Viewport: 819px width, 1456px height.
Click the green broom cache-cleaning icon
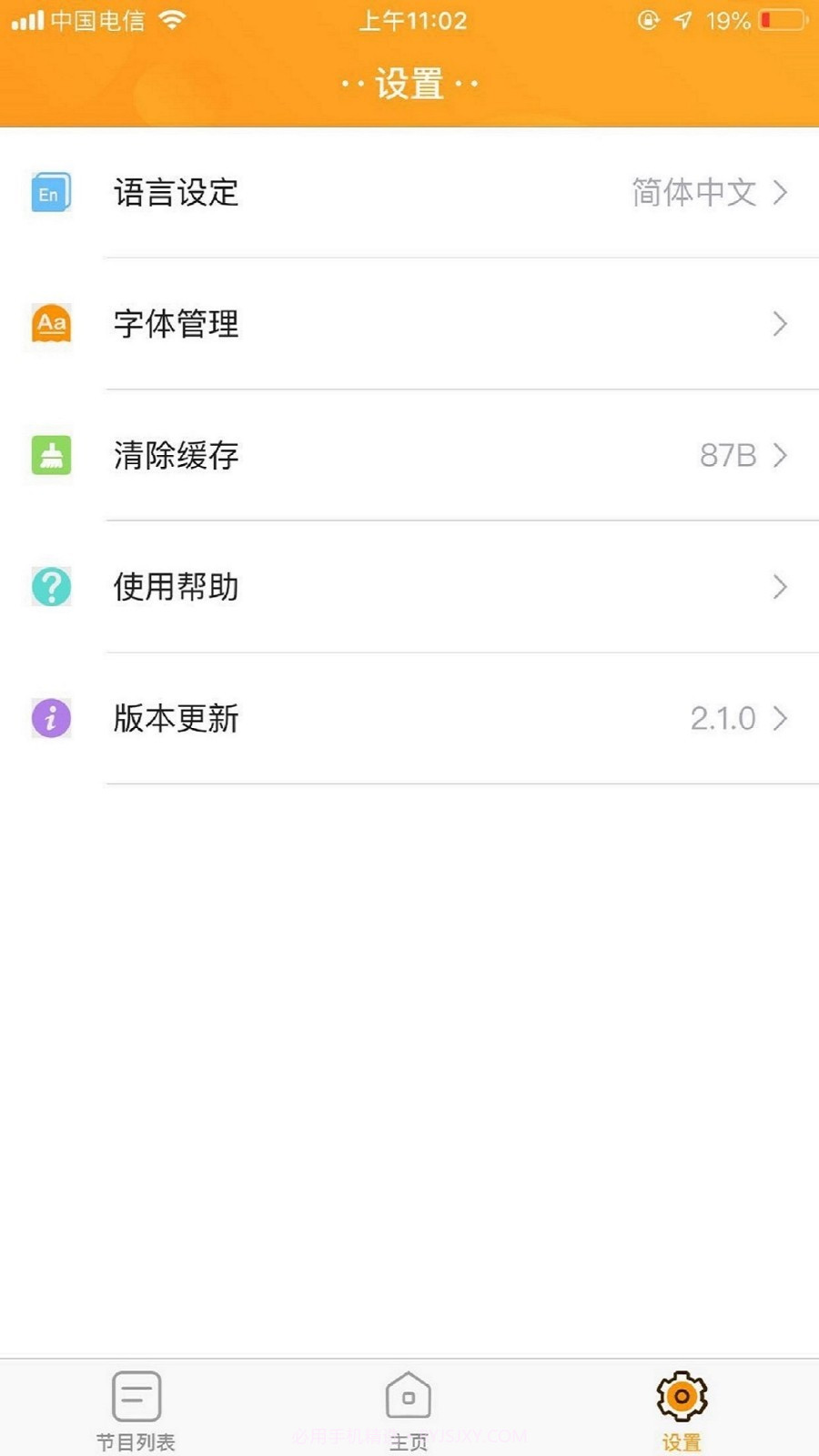click(x=50, y=456)
